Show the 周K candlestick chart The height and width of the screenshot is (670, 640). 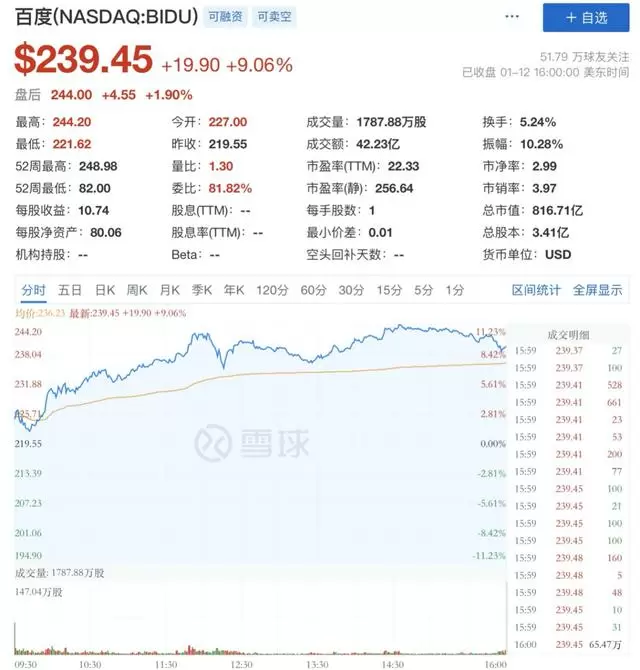click(x=137, y=290)
